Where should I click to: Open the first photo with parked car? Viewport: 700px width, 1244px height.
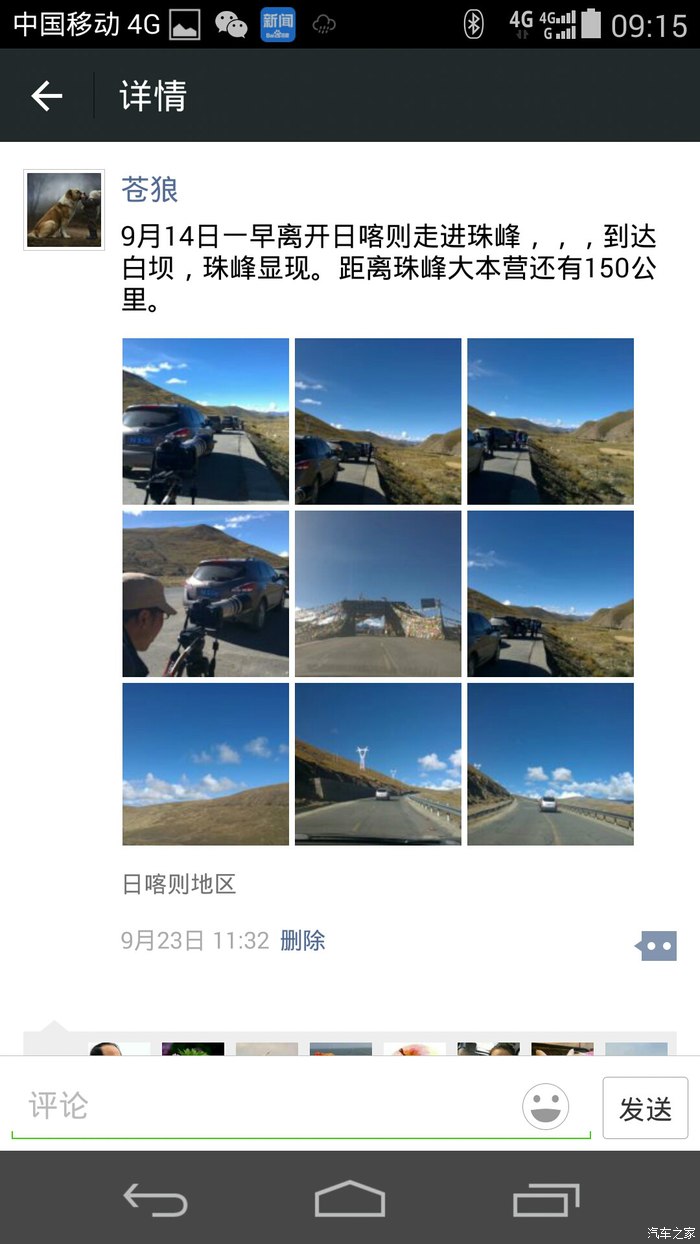pos(206,420)
